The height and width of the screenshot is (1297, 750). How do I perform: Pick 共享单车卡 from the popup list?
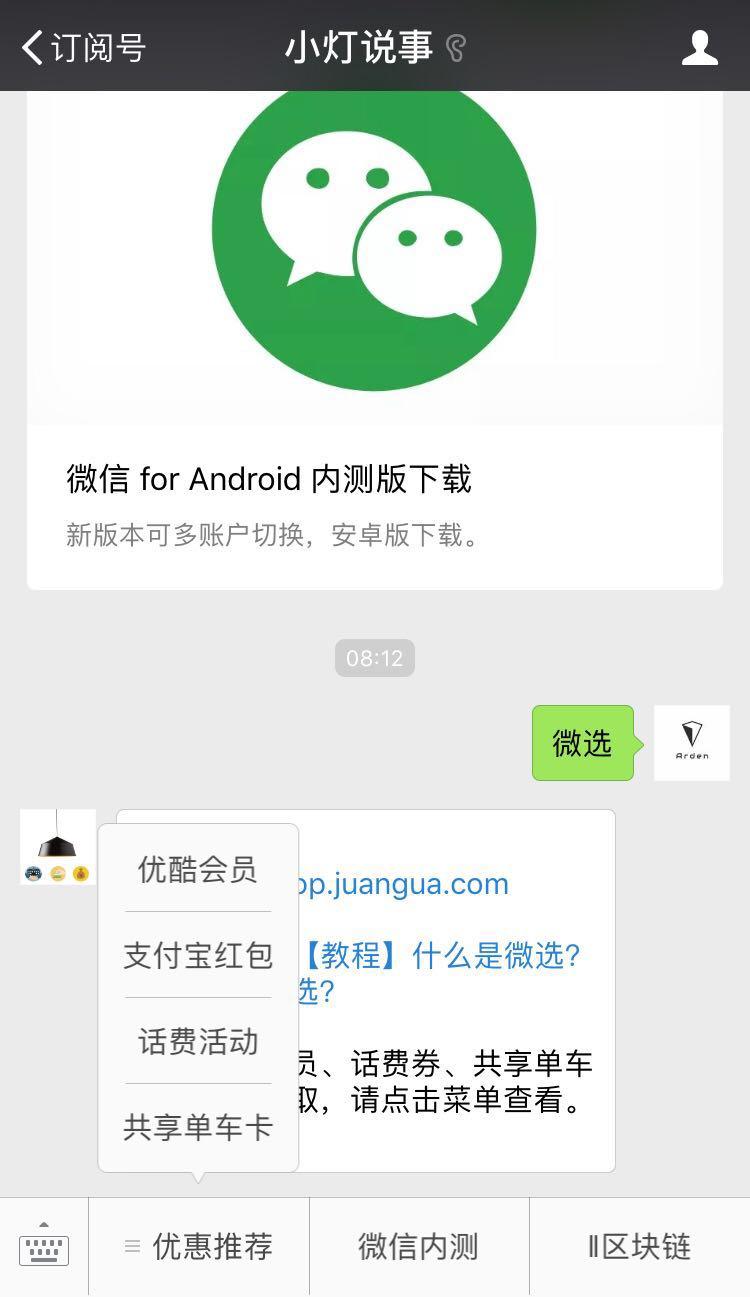(197, 1126)
